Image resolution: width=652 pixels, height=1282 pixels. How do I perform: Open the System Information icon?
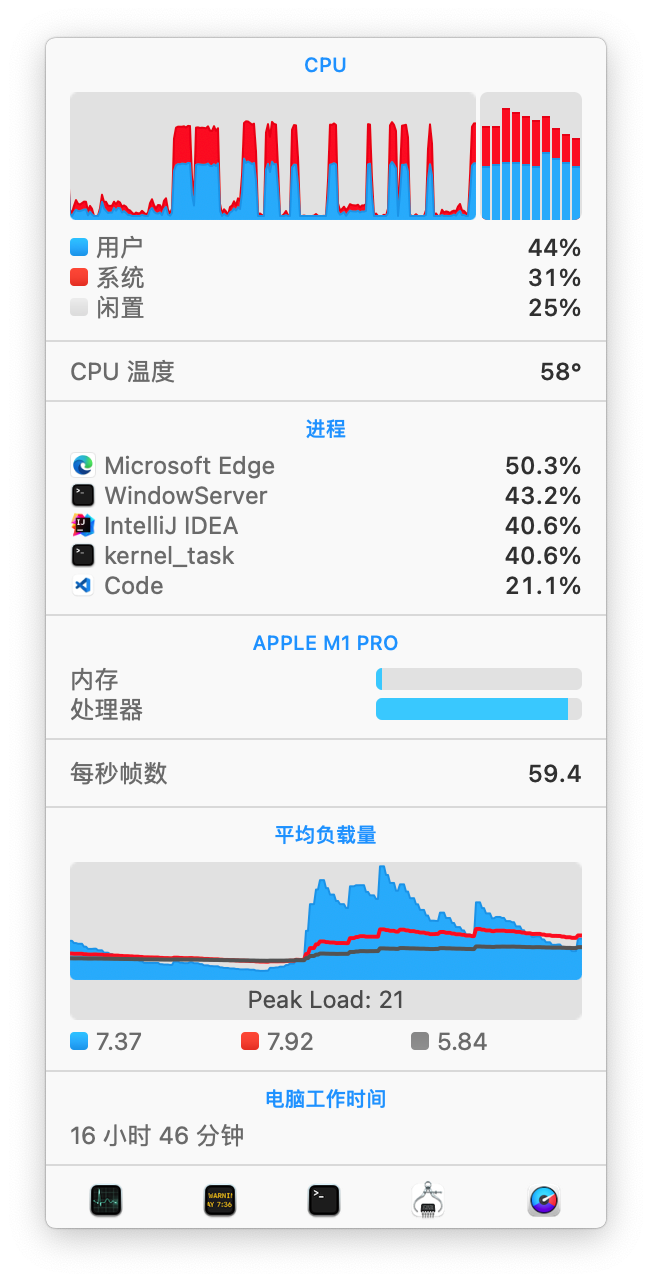tap(428, 1199)
